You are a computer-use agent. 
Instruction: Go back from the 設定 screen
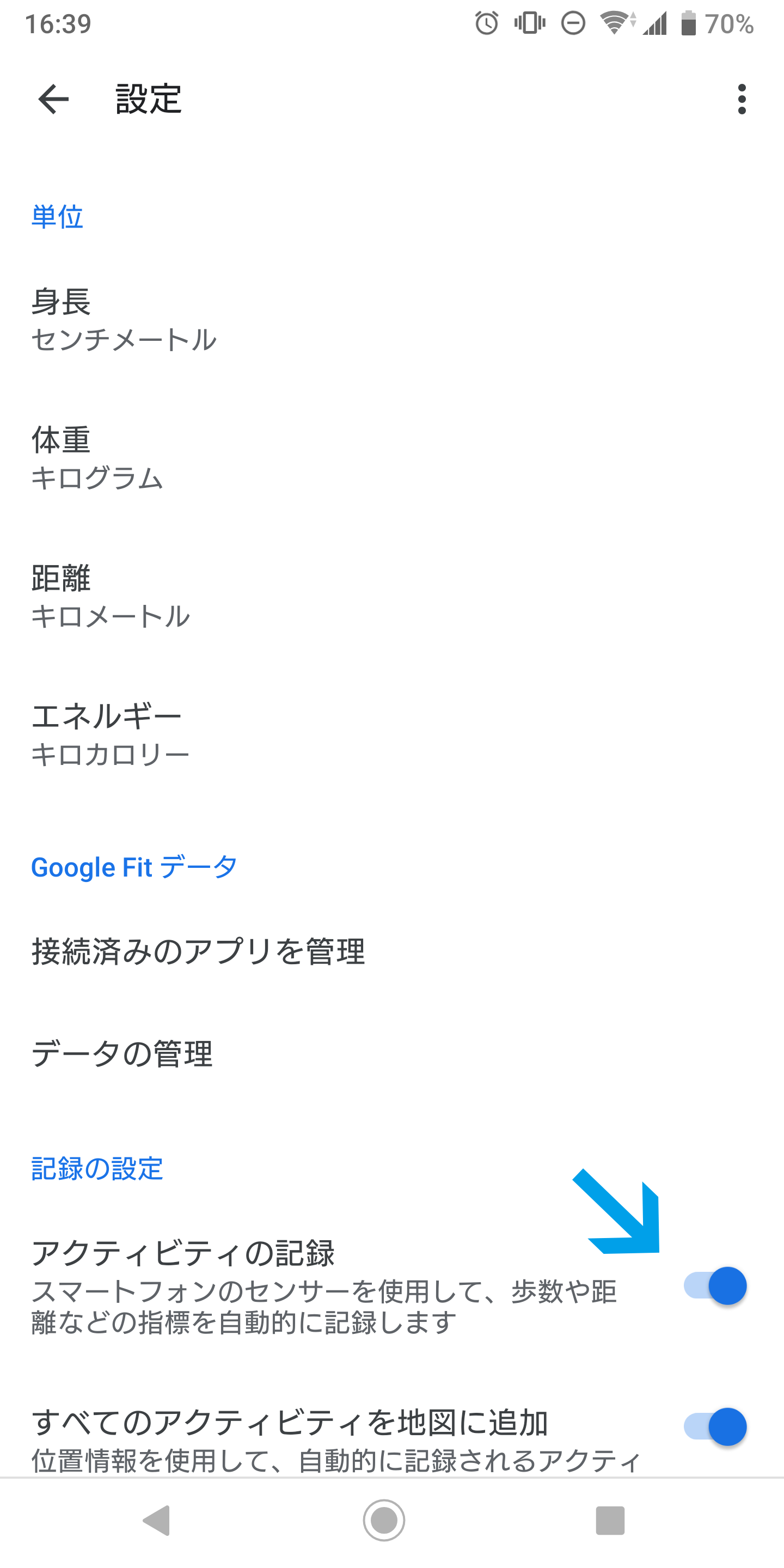pyautogui.click(x=53, y=99)
